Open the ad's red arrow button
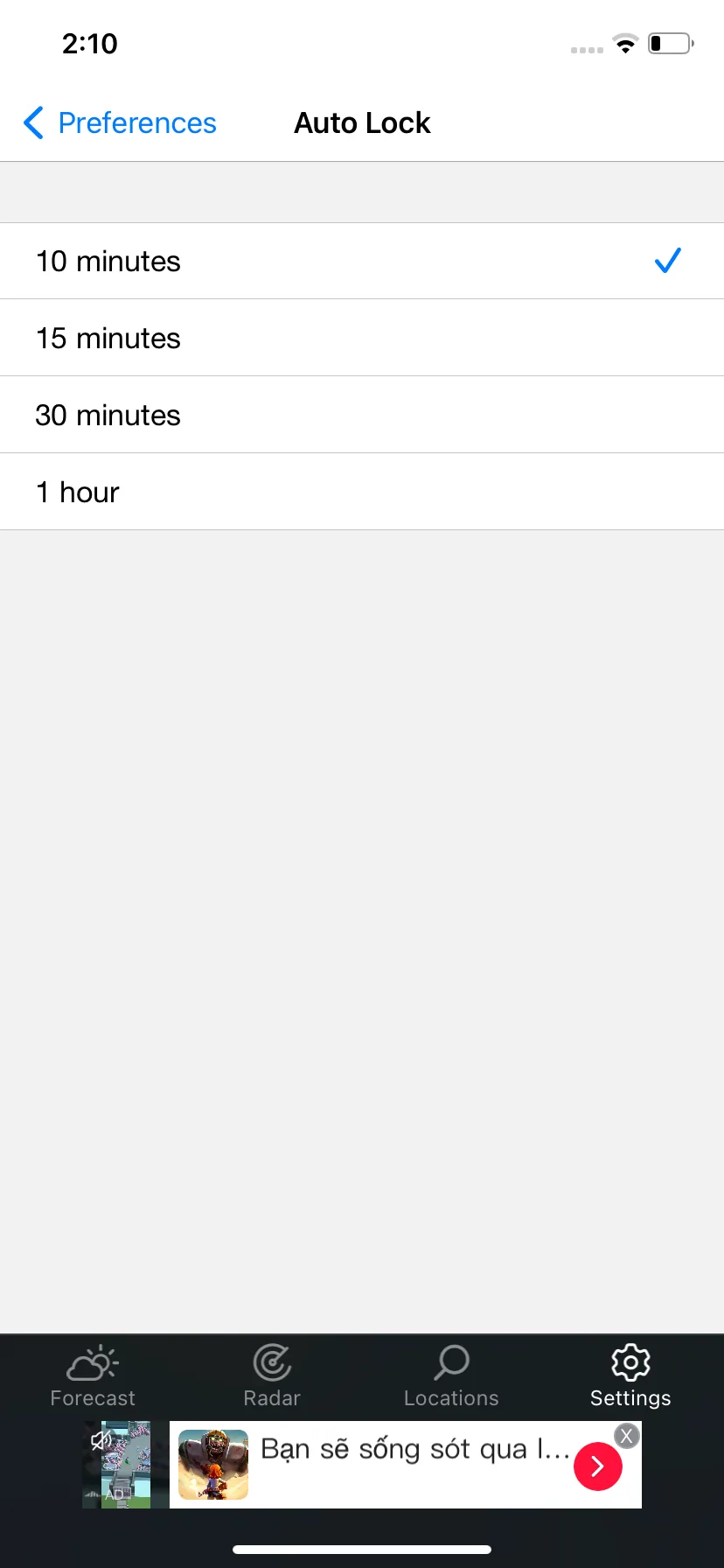 point(598,1466)
